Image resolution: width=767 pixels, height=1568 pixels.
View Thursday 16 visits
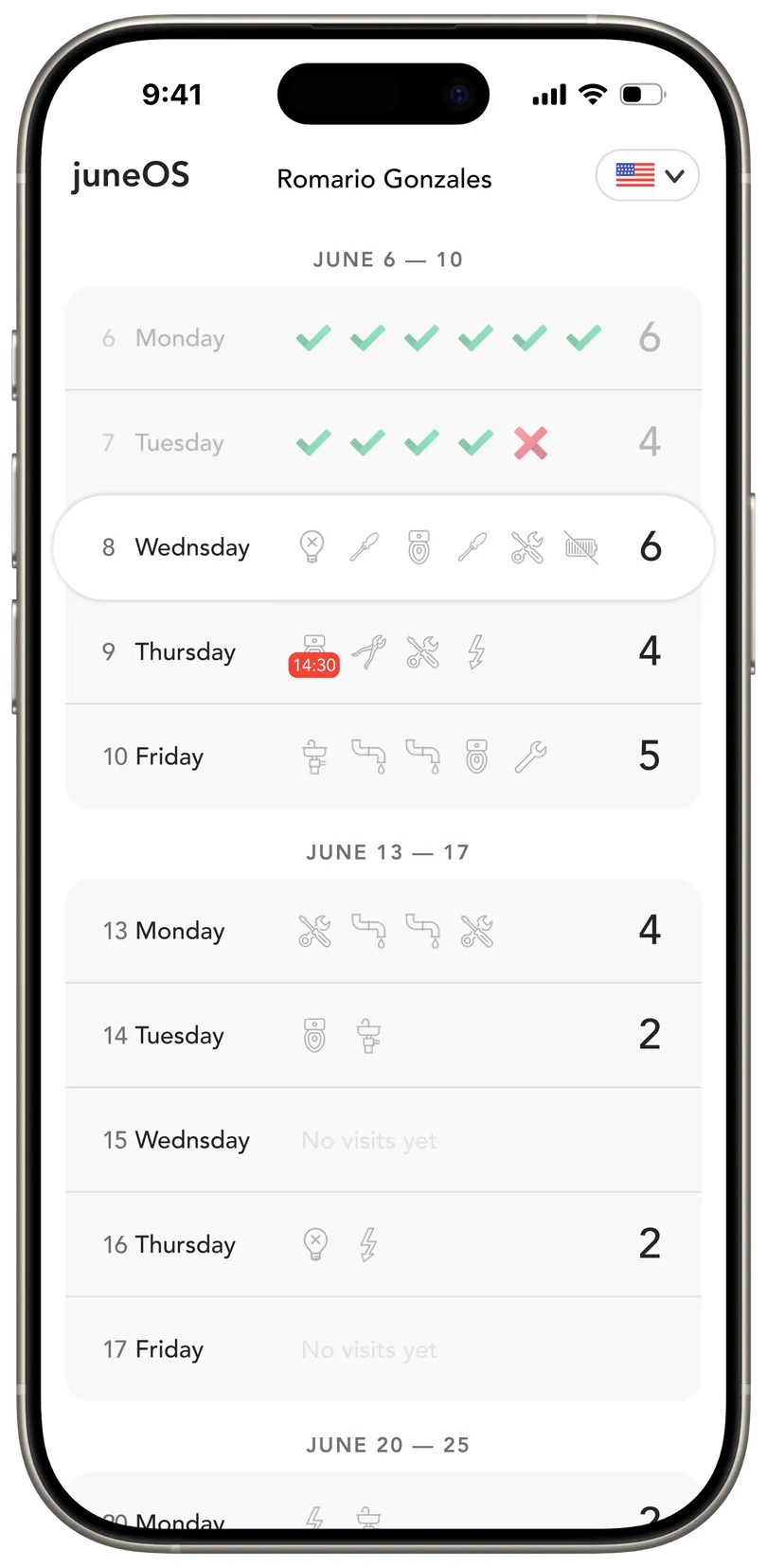(x=383, y=1244)
